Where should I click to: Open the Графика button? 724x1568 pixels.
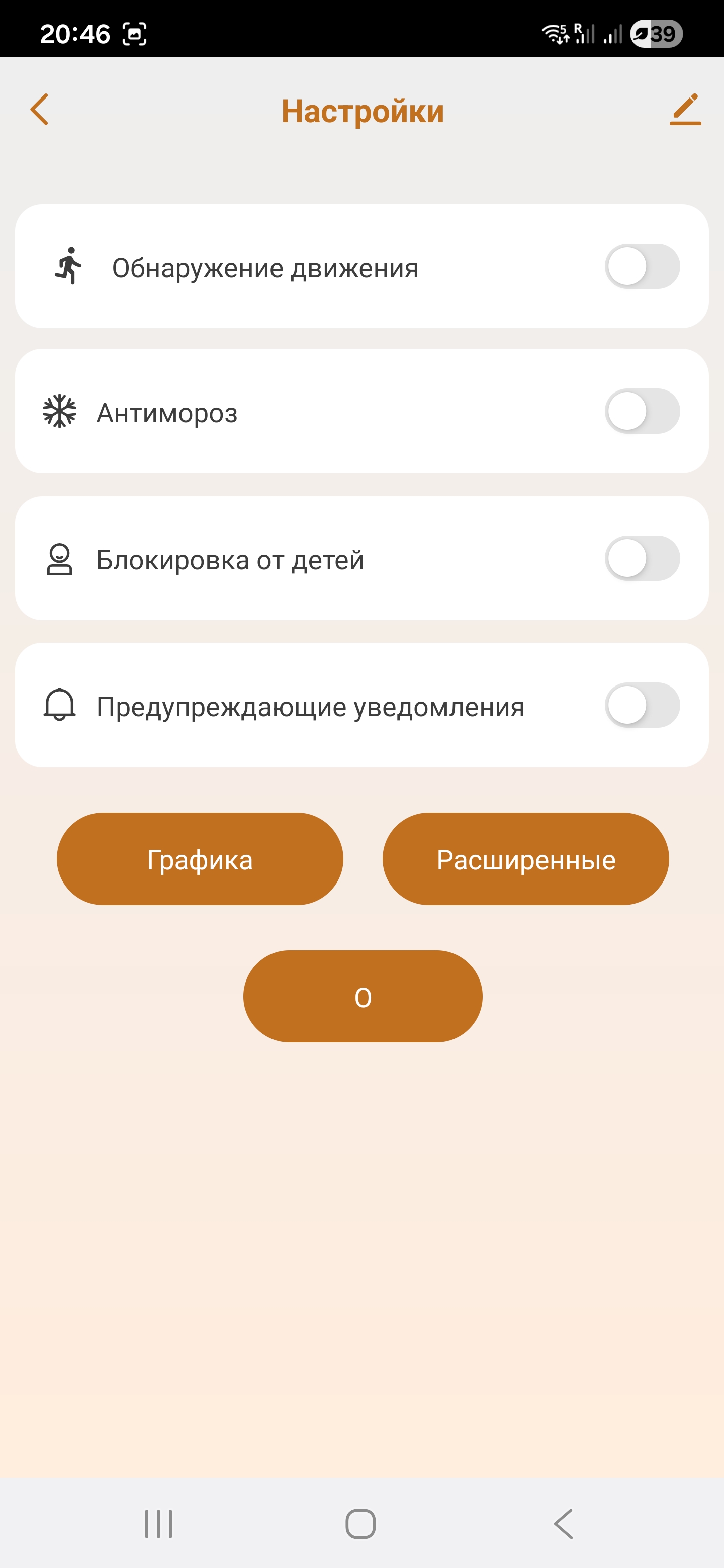200,859
